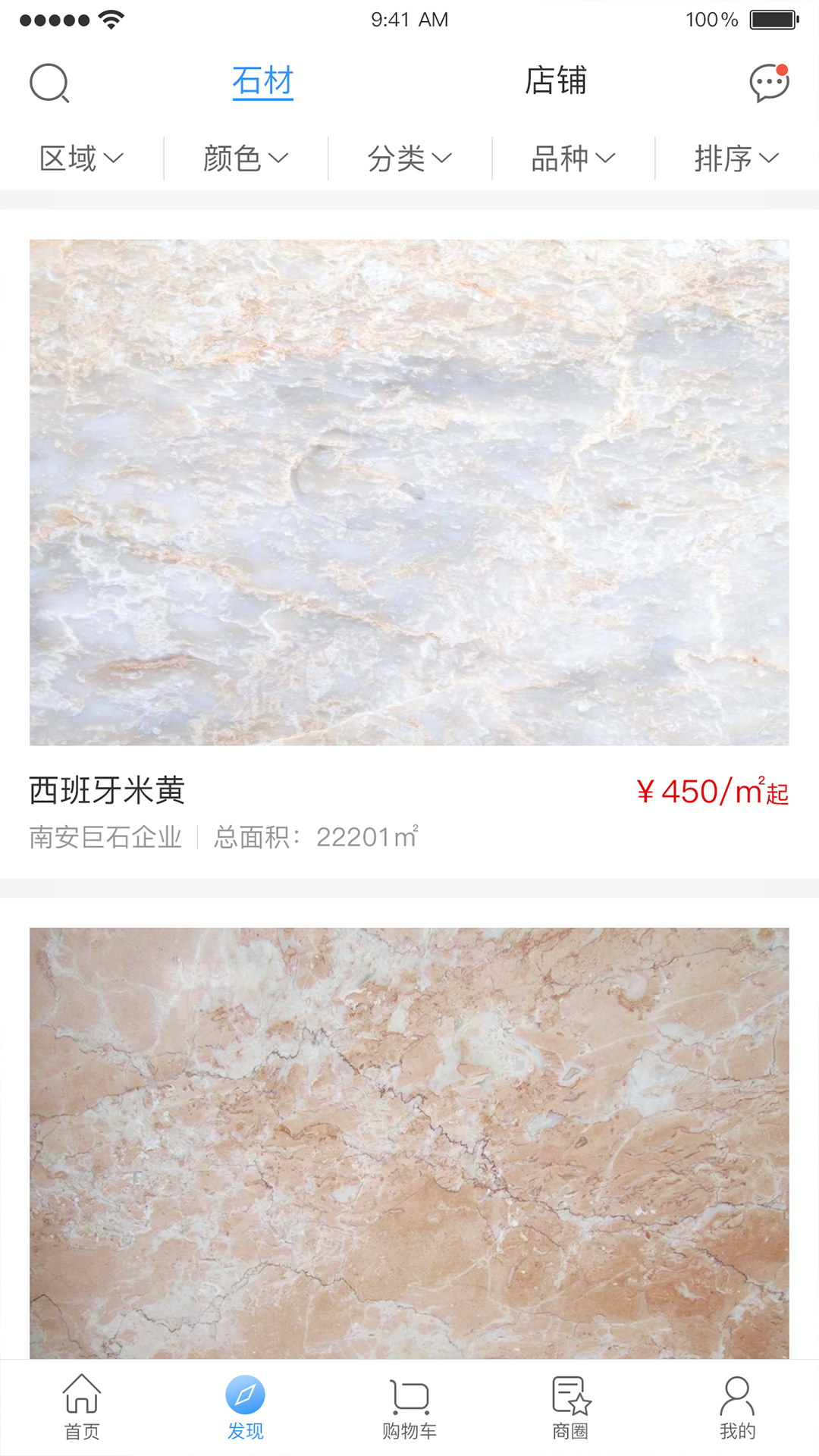Viewport: 819px width, 1456px height.
Task: Switch to the 石材 tab
Action: tap(262, 81)
